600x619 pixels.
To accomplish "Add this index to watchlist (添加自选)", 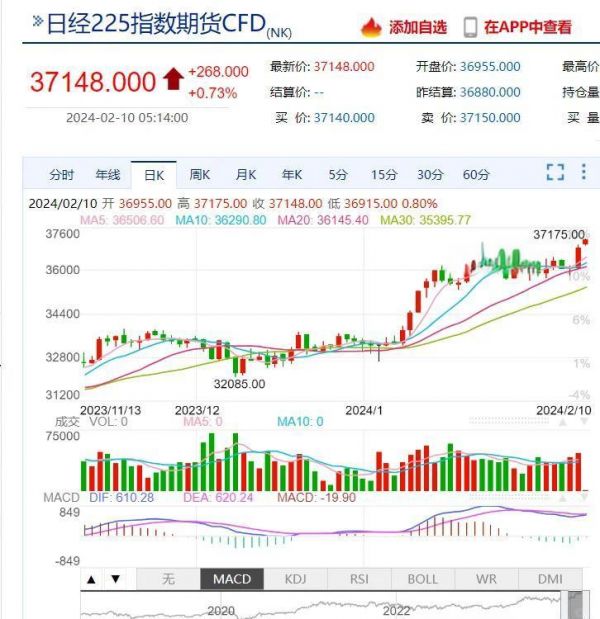I will (405, 27).
